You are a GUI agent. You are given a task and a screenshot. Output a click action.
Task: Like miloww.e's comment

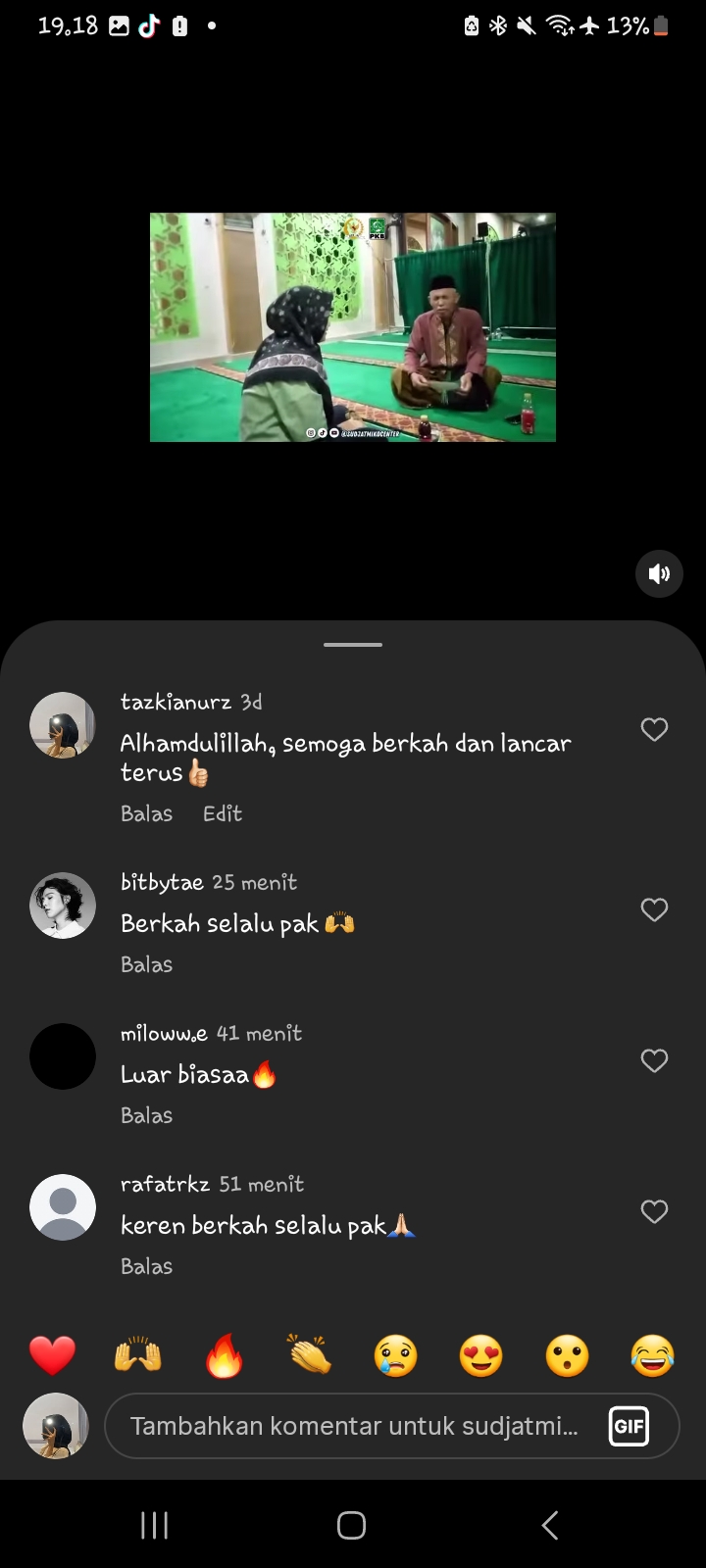coord(654,1061)
